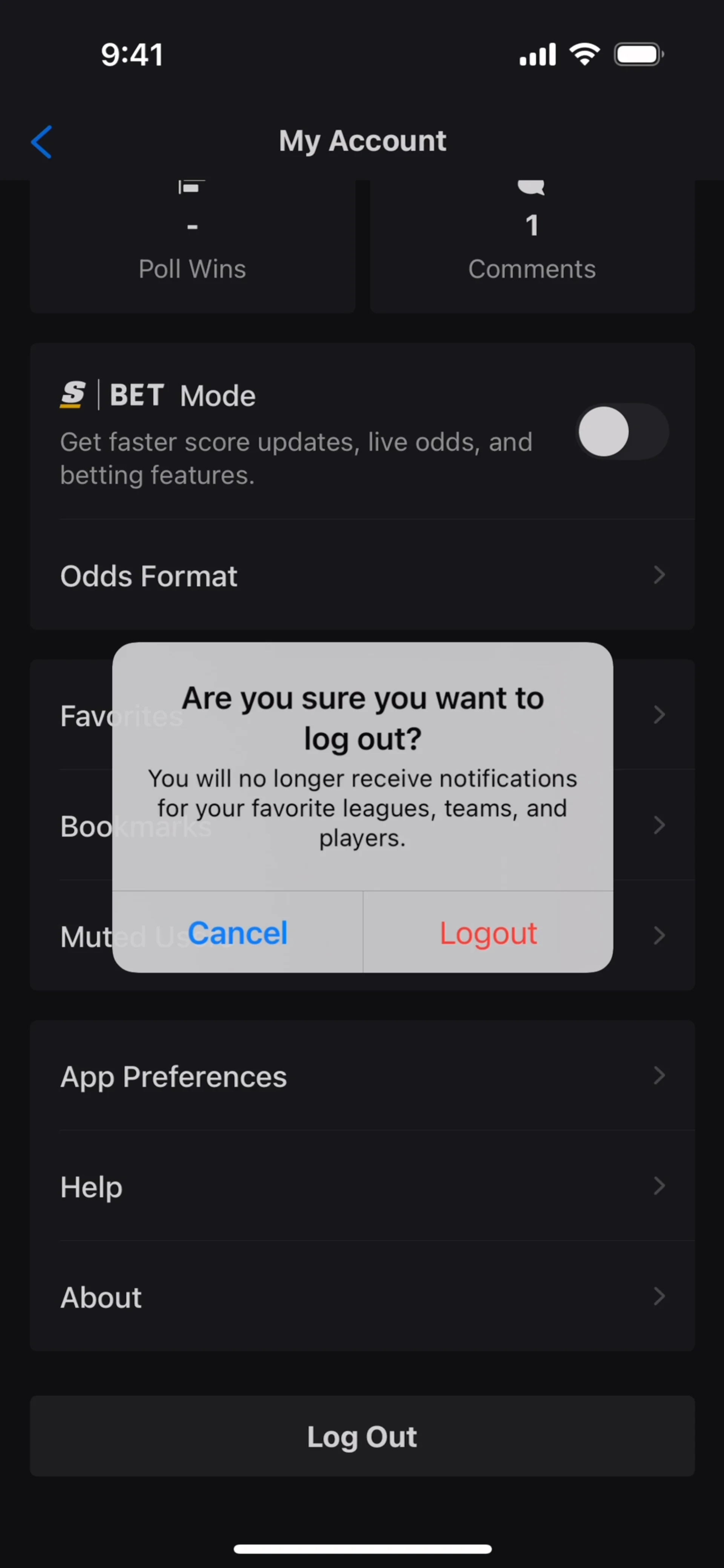The height and width of the screenshot is (1568, 724).
Task: Open App Preferences
Action: tap(362, 1076)
